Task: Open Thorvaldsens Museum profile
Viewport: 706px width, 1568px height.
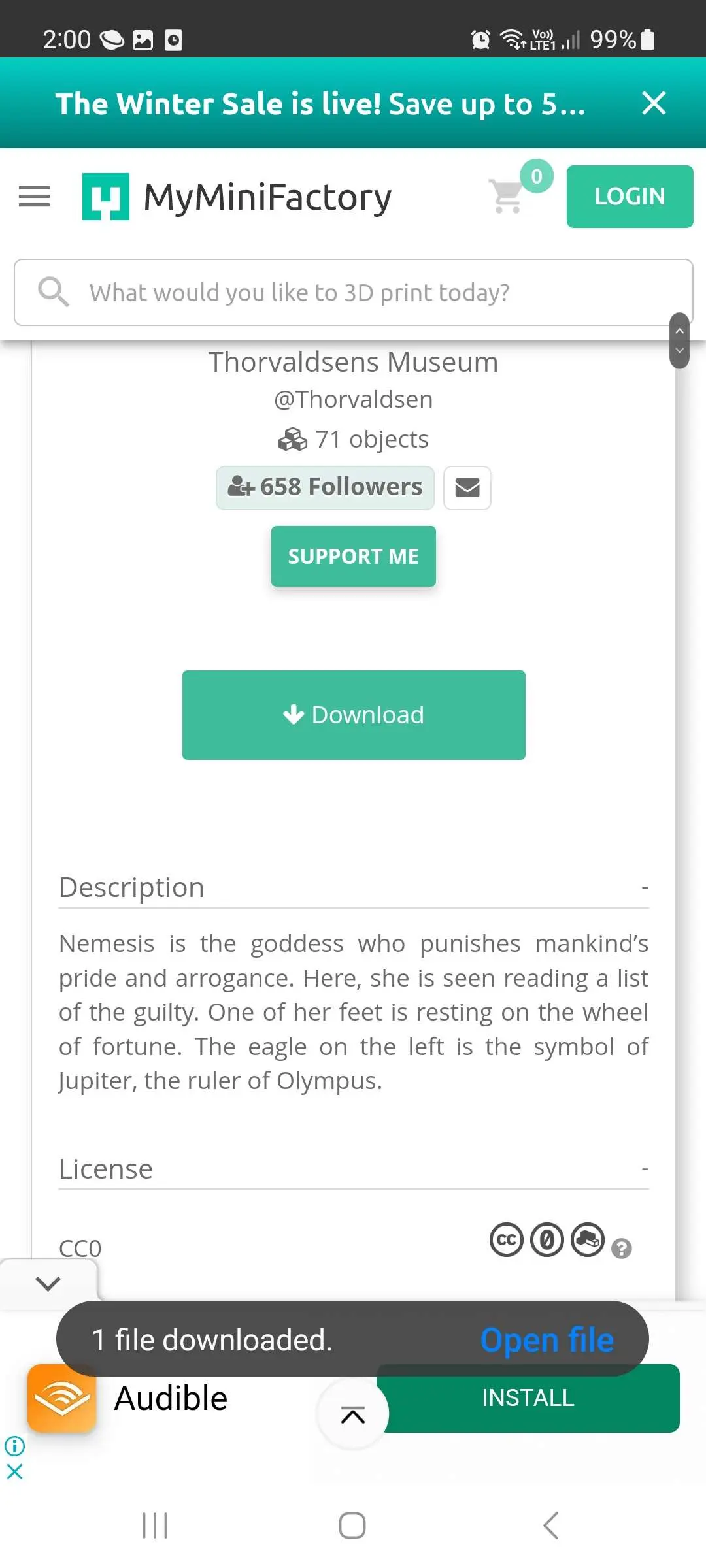Action: (x=353, y=363)
